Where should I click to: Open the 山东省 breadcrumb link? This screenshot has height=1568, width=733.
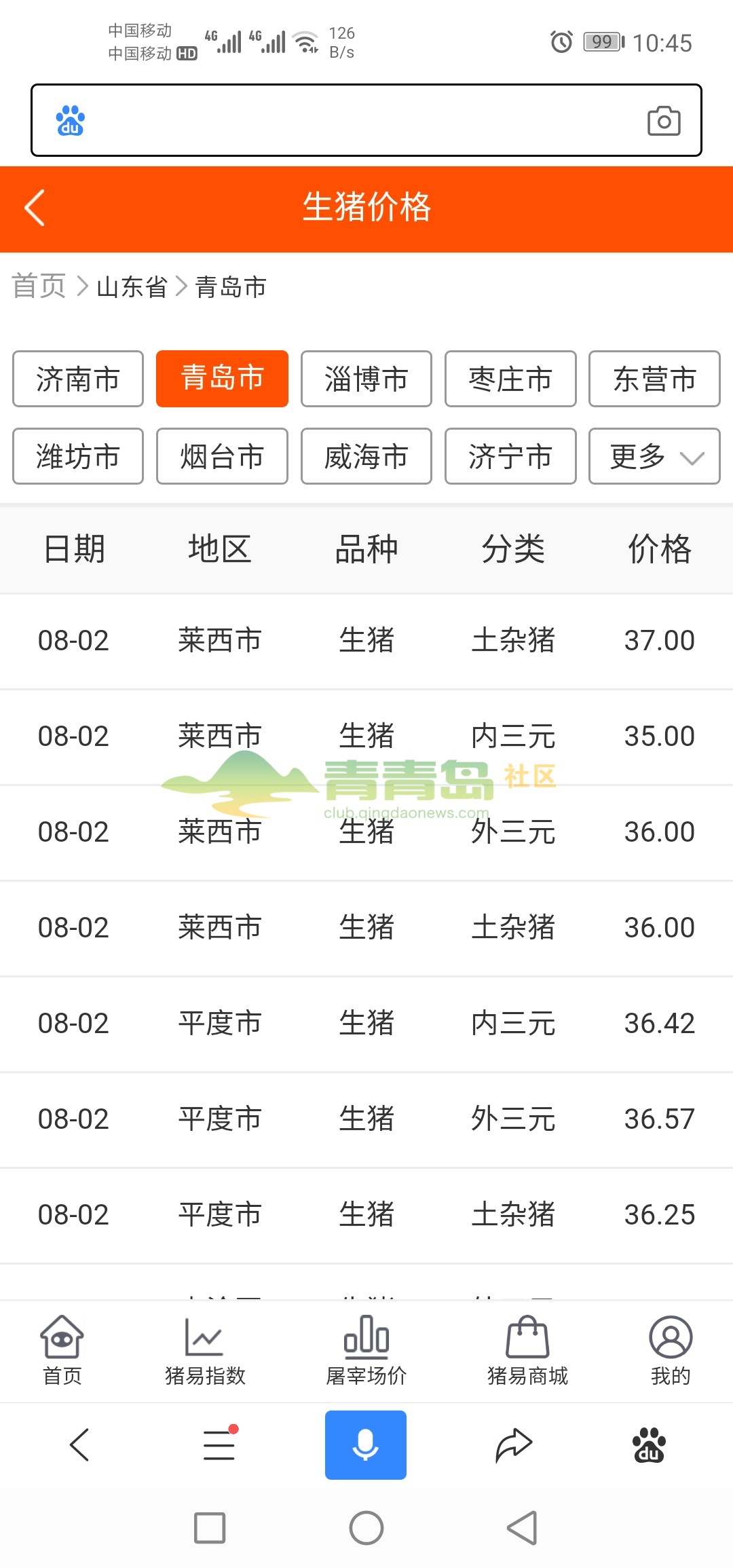(x=132, y=286)
